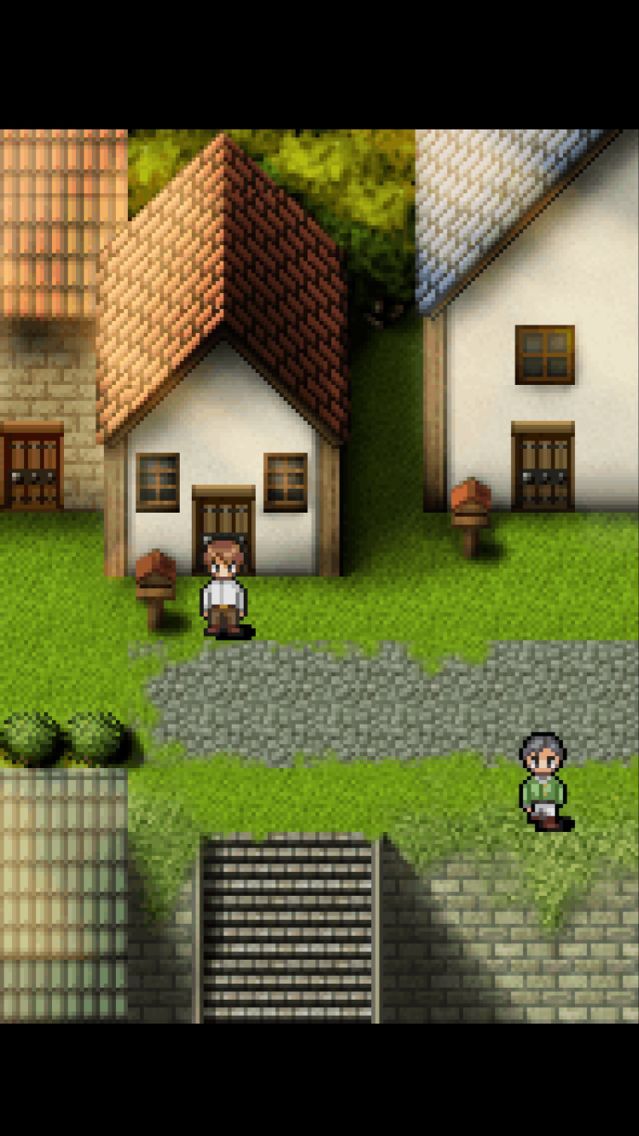Enter the white house's wooden door

542,466
